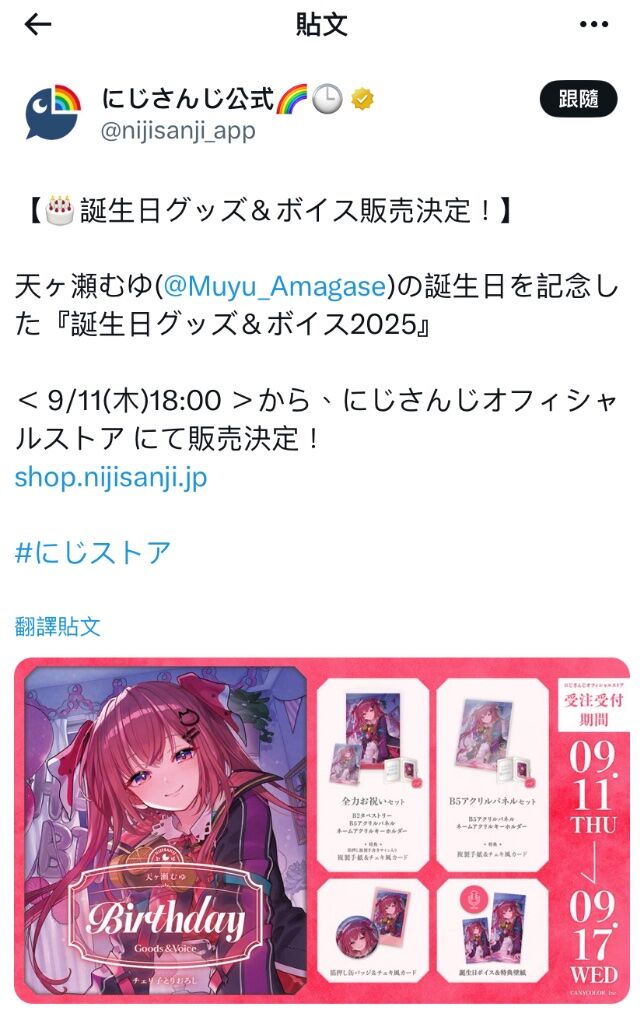The height and width of the screenshot is (1024, 644).
Task: Open the @Muyu_Amagase mention link
Action: pyautogui.click(x=273, y=287)
